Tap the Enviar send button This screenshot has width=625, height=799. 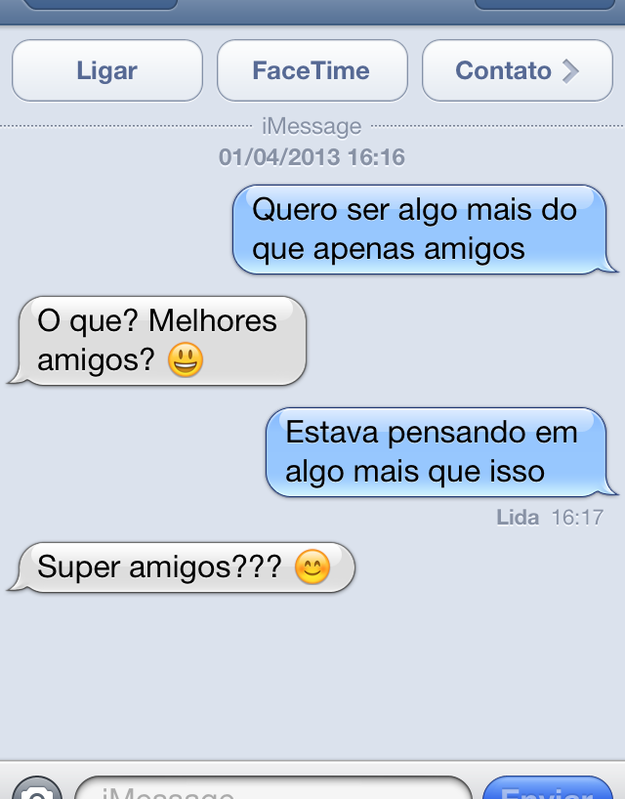click(548, 790)
